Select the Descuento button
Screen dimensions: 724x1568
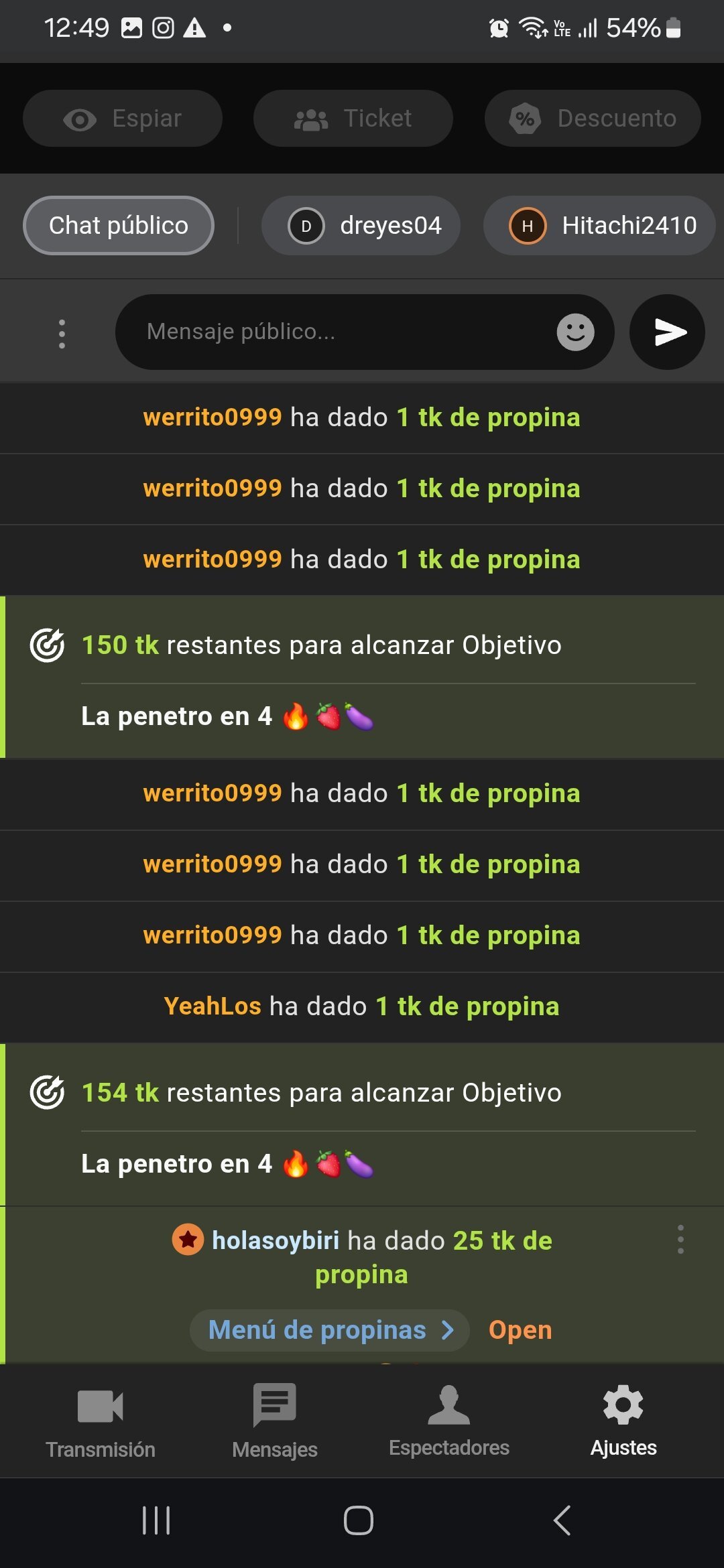point(593,119)
